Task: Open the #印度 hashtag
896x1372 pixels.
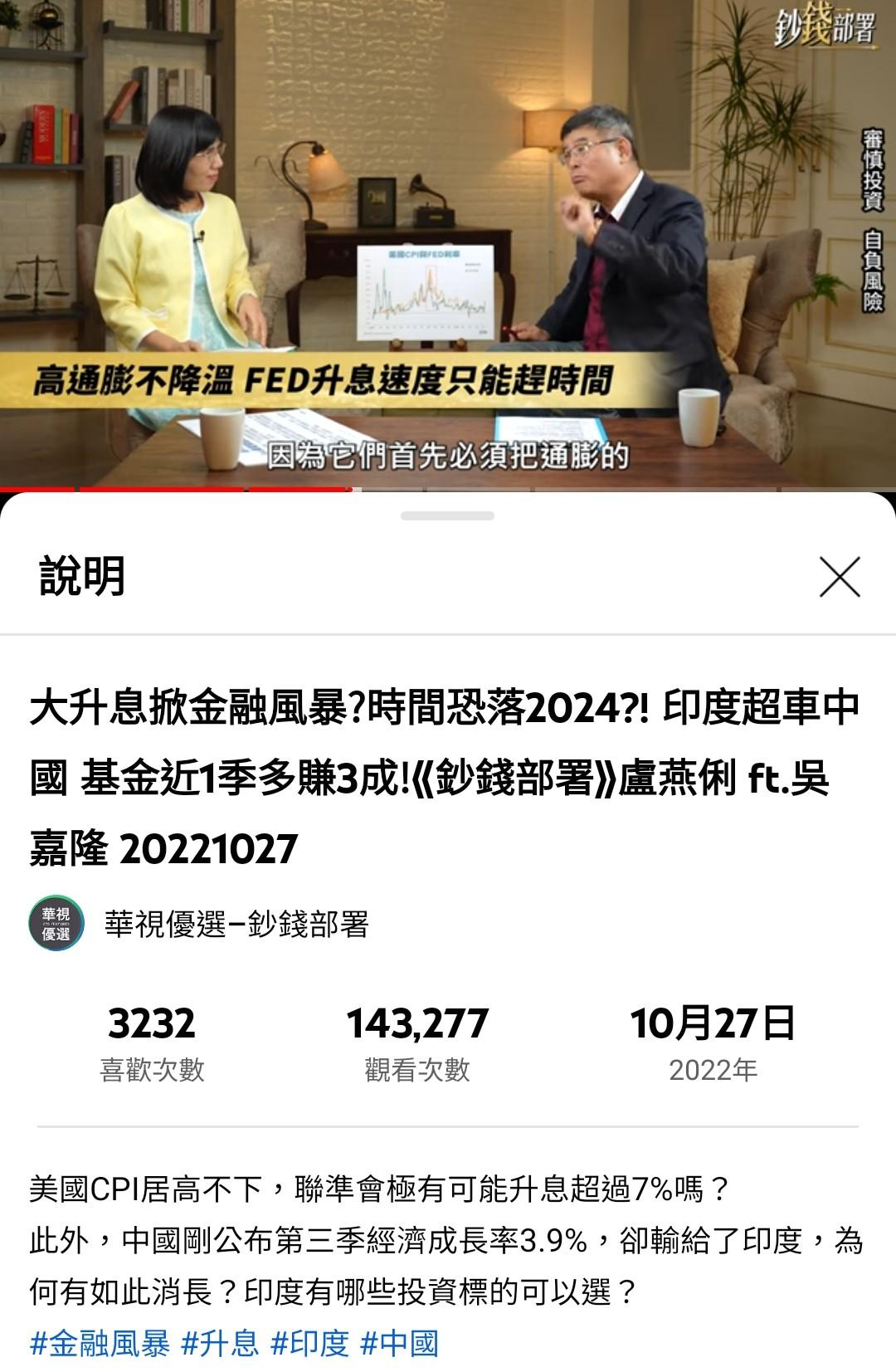Action: click(309, 1343)
